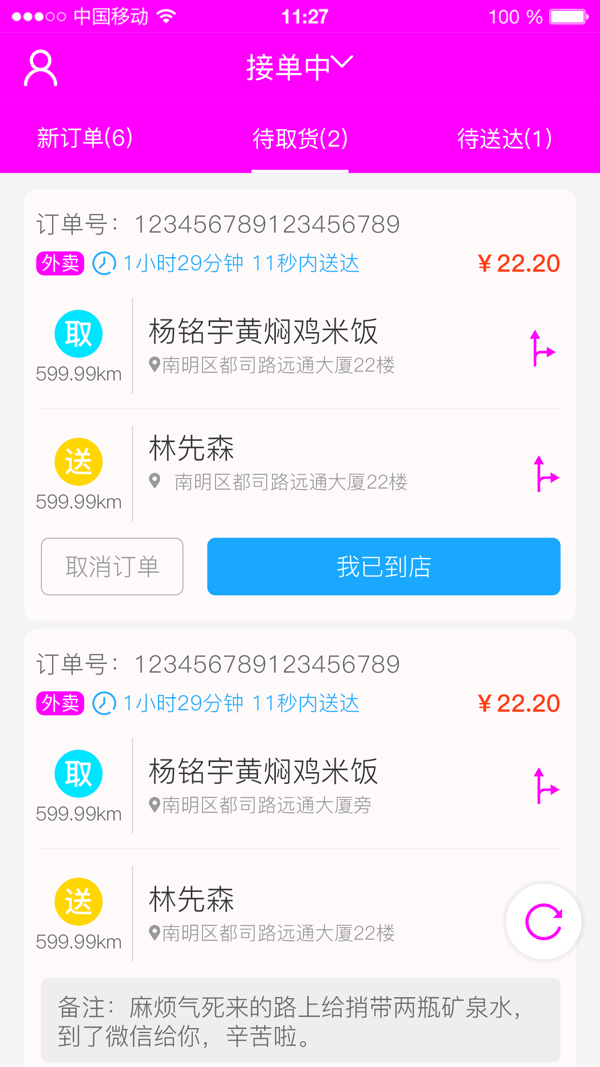
Task: Expand the 接单中 status dropdown
Action: point(299,67)
